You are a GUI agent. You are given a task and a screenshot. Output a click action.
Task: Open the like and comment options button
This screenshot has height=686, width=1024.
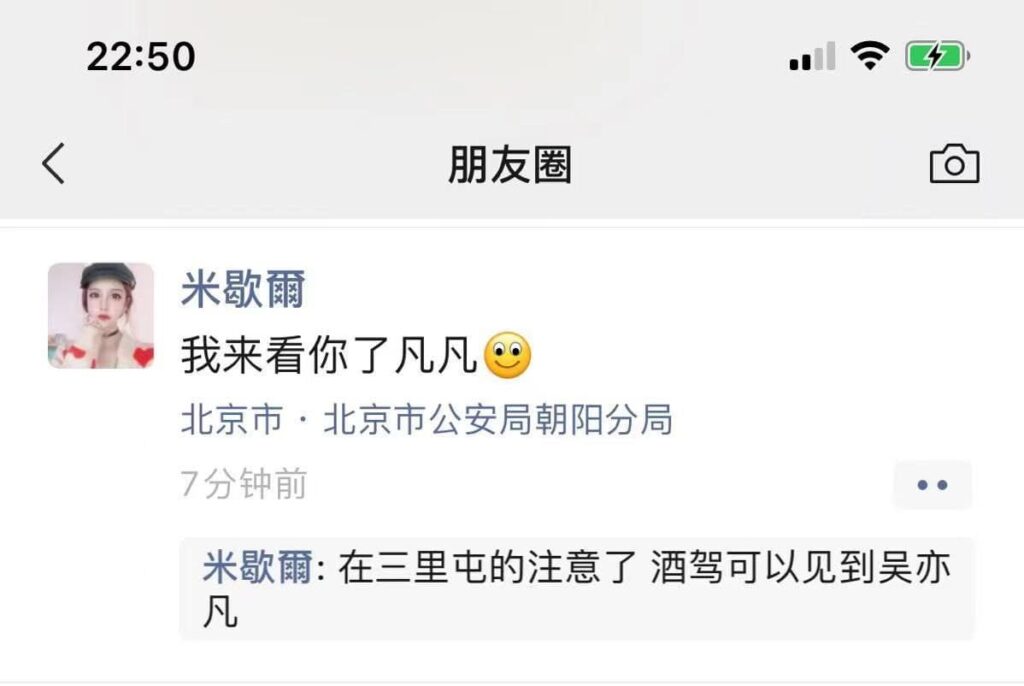point(932,485)
